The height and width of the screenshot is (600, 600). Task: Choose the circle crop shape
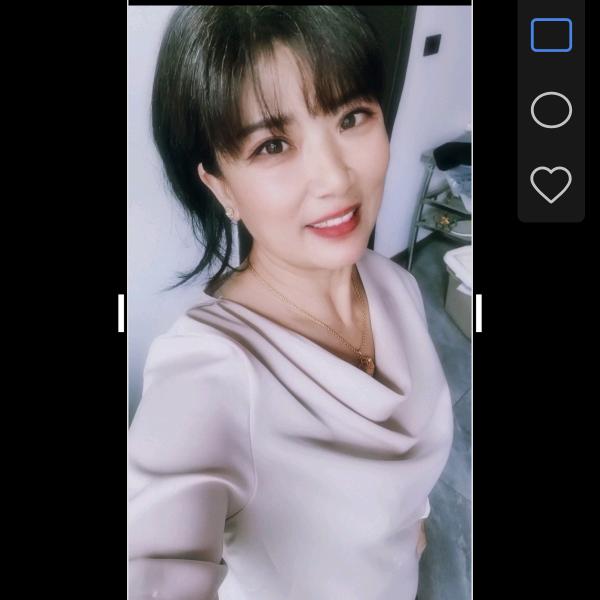tap(551, 110)
